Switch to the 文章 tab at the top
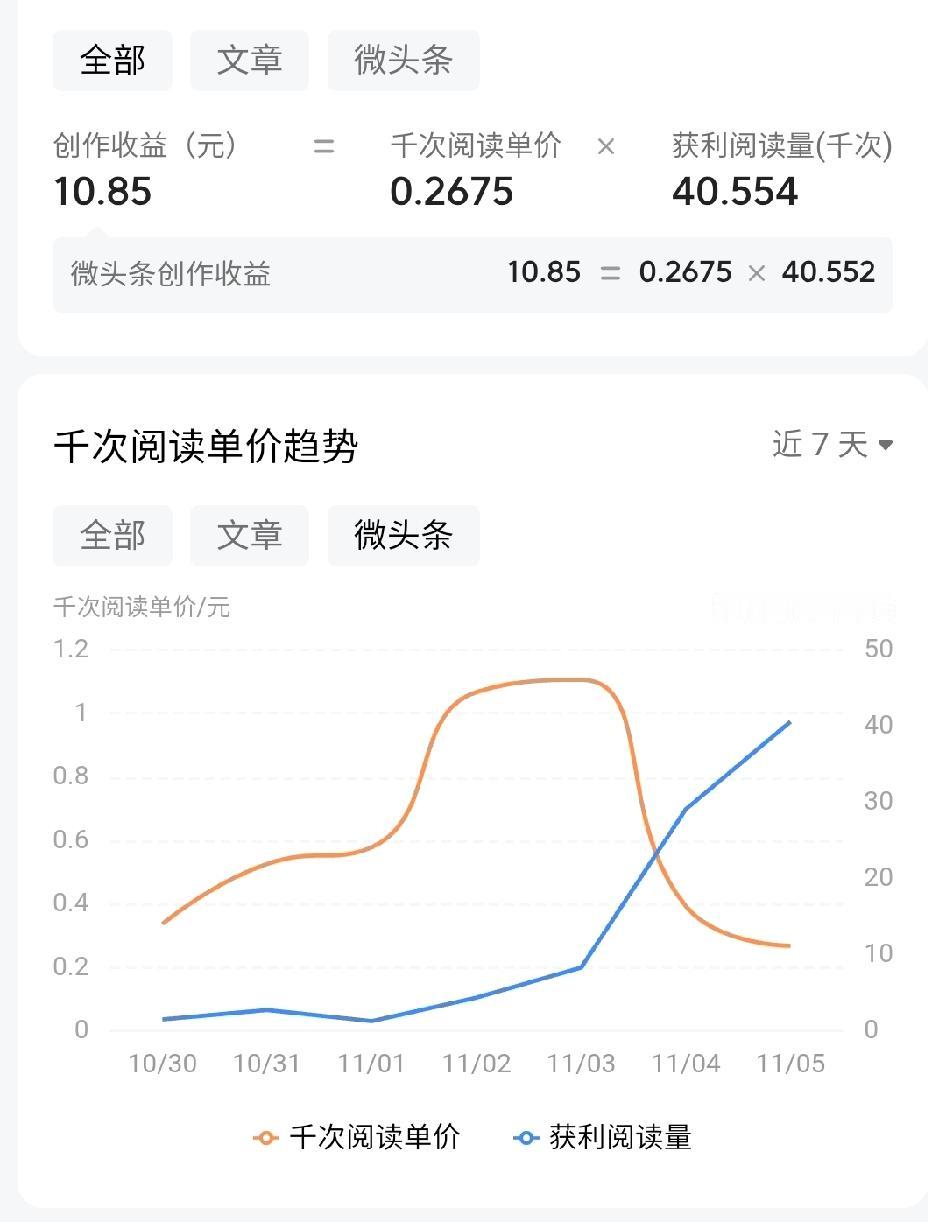 249,60
